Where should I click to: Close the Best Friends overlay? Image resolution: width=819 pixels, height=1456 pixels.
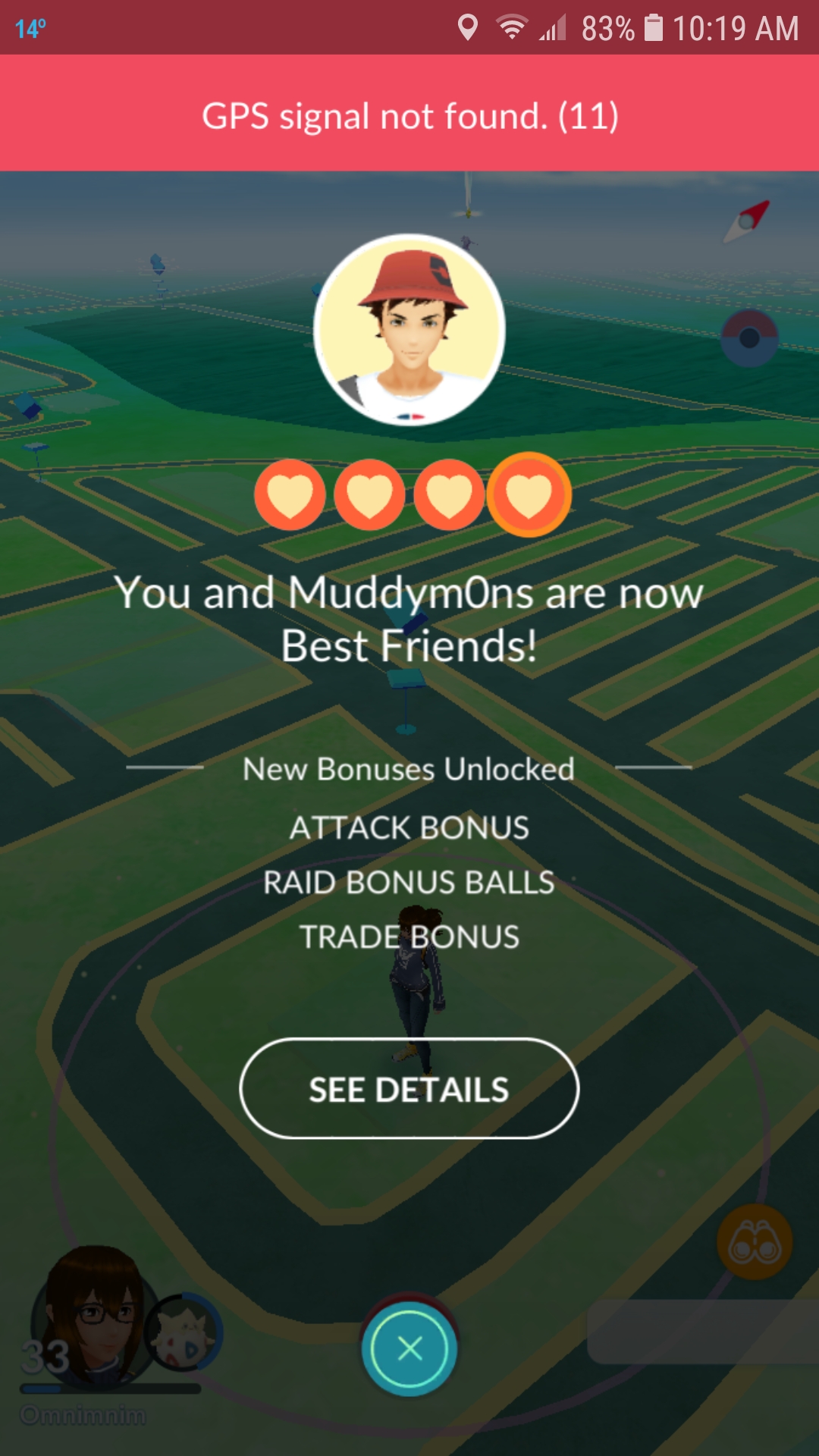pos(409,1349)
